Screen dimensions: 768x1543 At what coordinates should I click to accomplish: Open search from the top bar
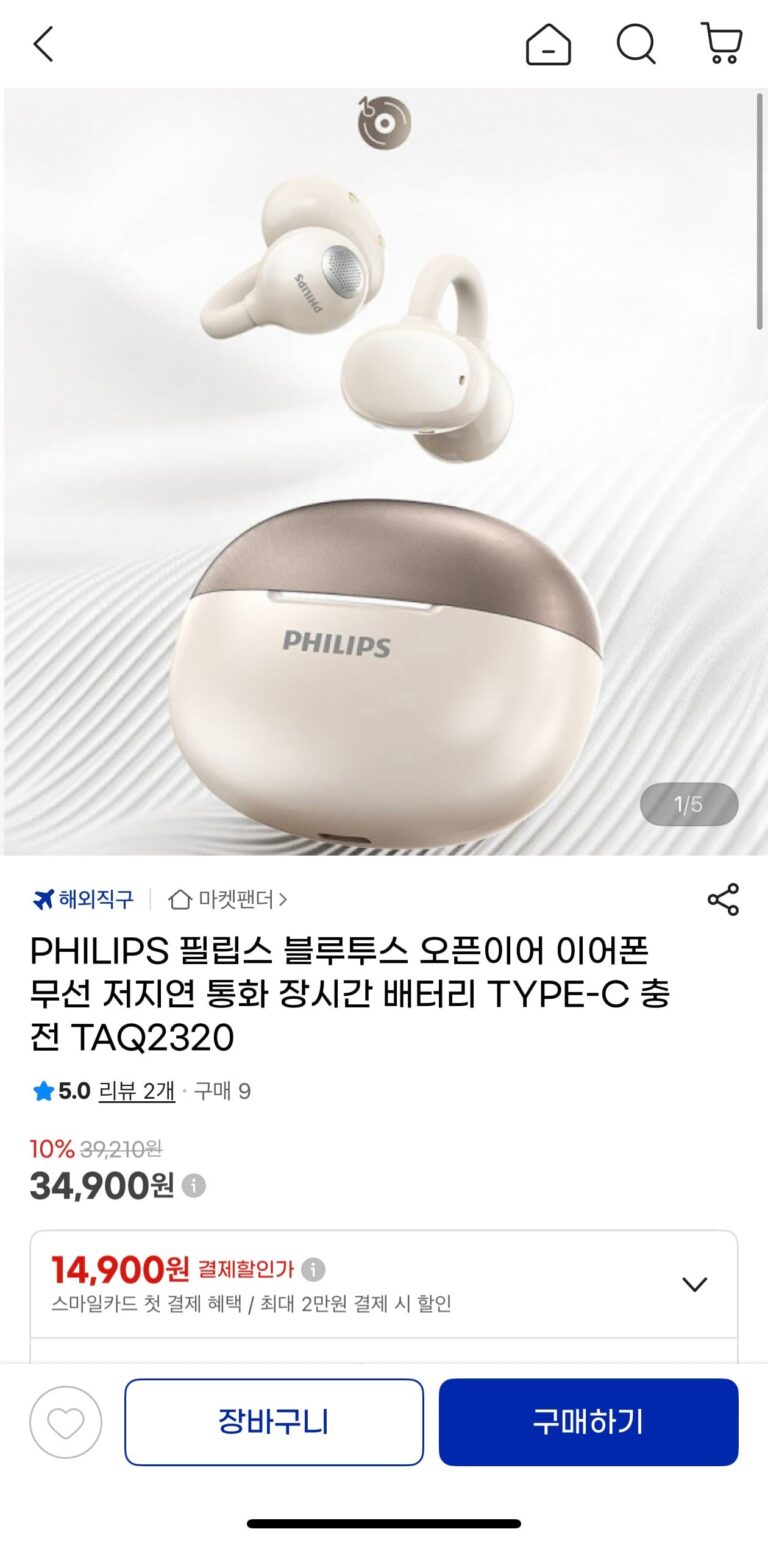(x=635, y=44)
